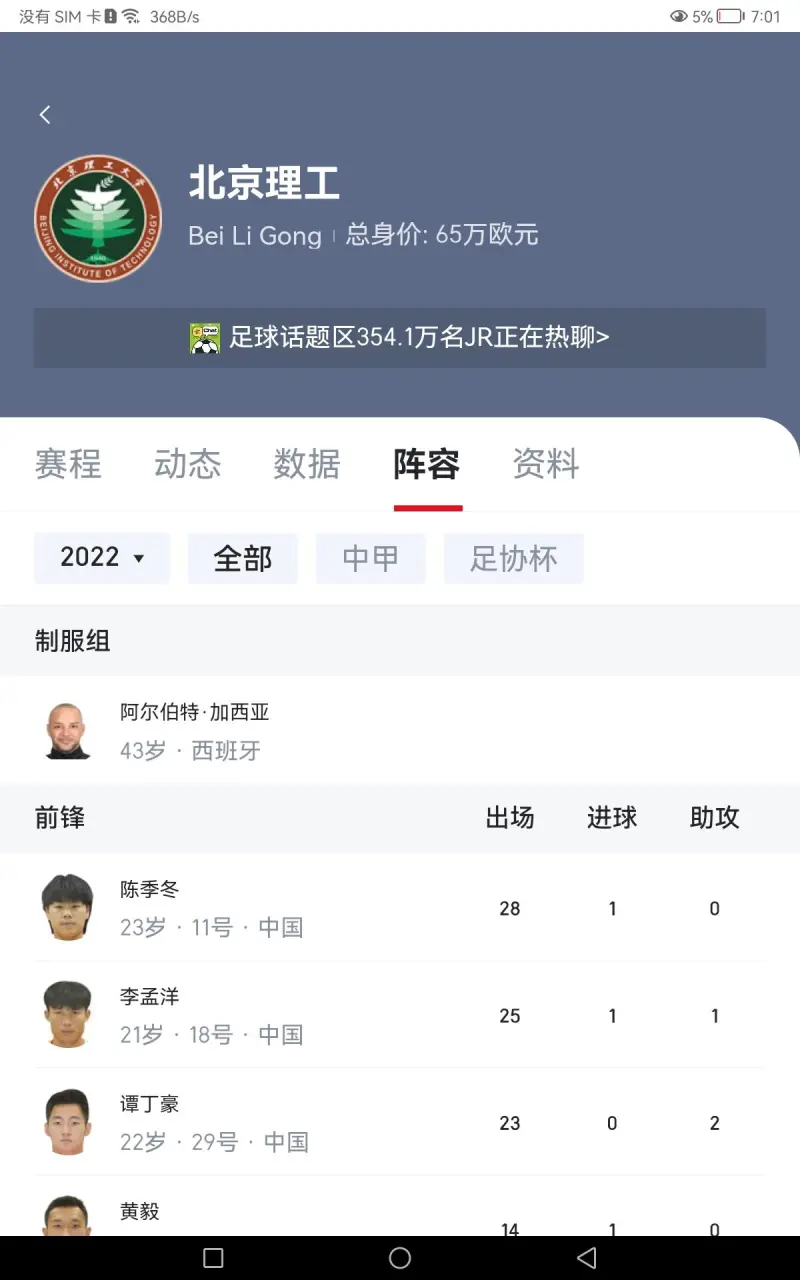Open the 资料 tab
Image resolution: width=800 pixels, height=1280 pixels.
coord(546,465)
